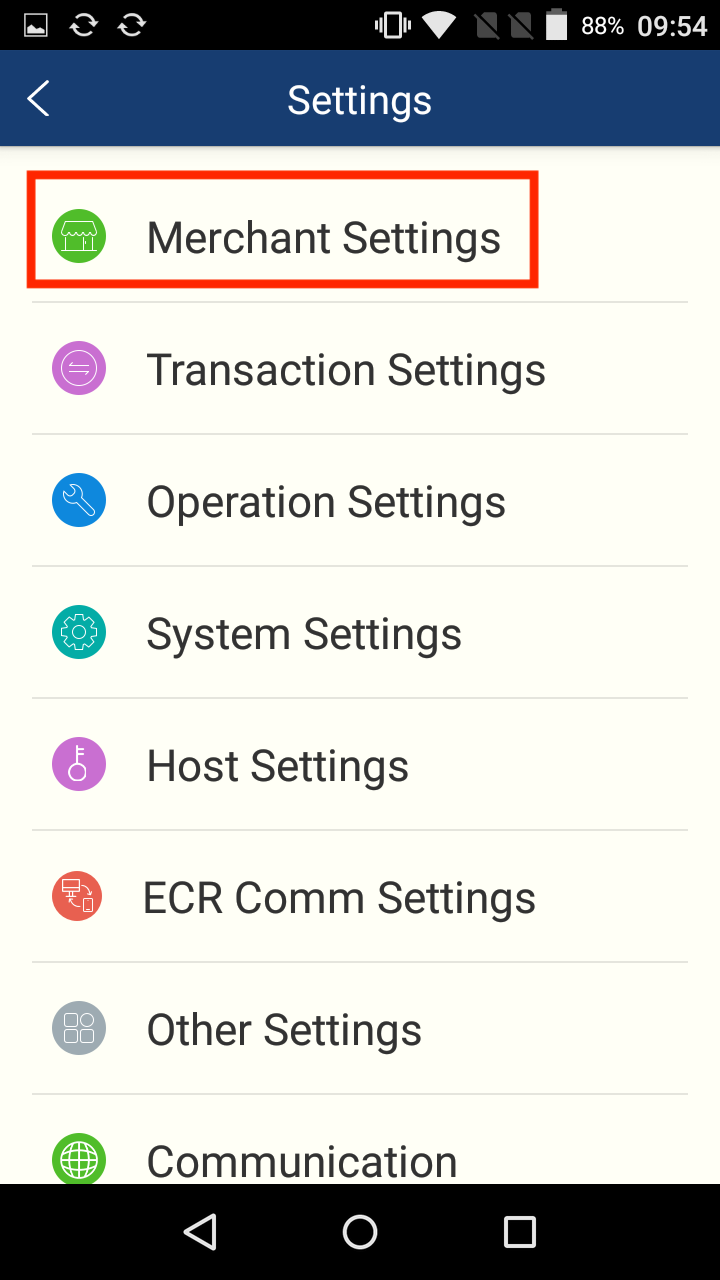Open the Communication row
The width and height of the screenshot is (720, 1280).
[301, 1160]
